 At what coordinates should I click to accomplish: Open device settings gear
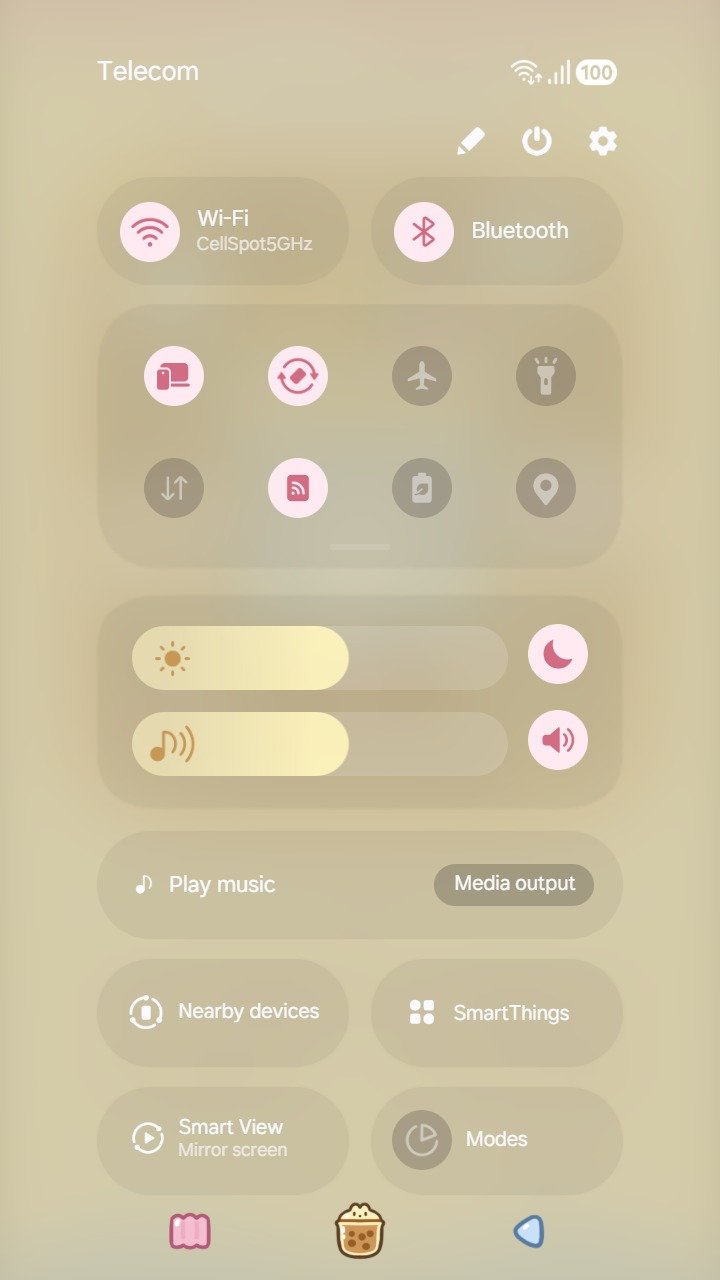(x=602, y=142)
